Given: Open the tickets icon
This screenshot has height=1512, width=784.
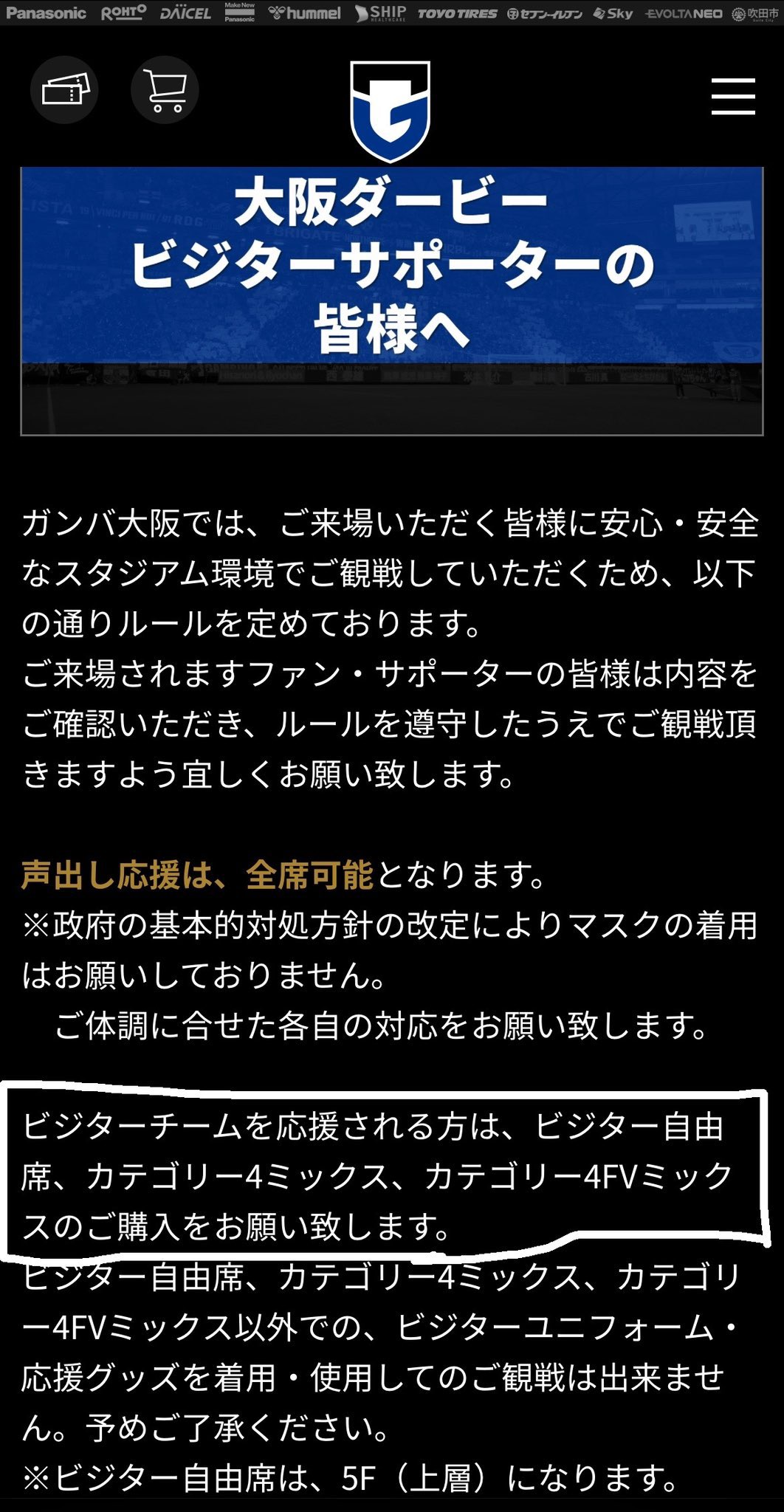Looking at the screenshot, I should (65, 90).
